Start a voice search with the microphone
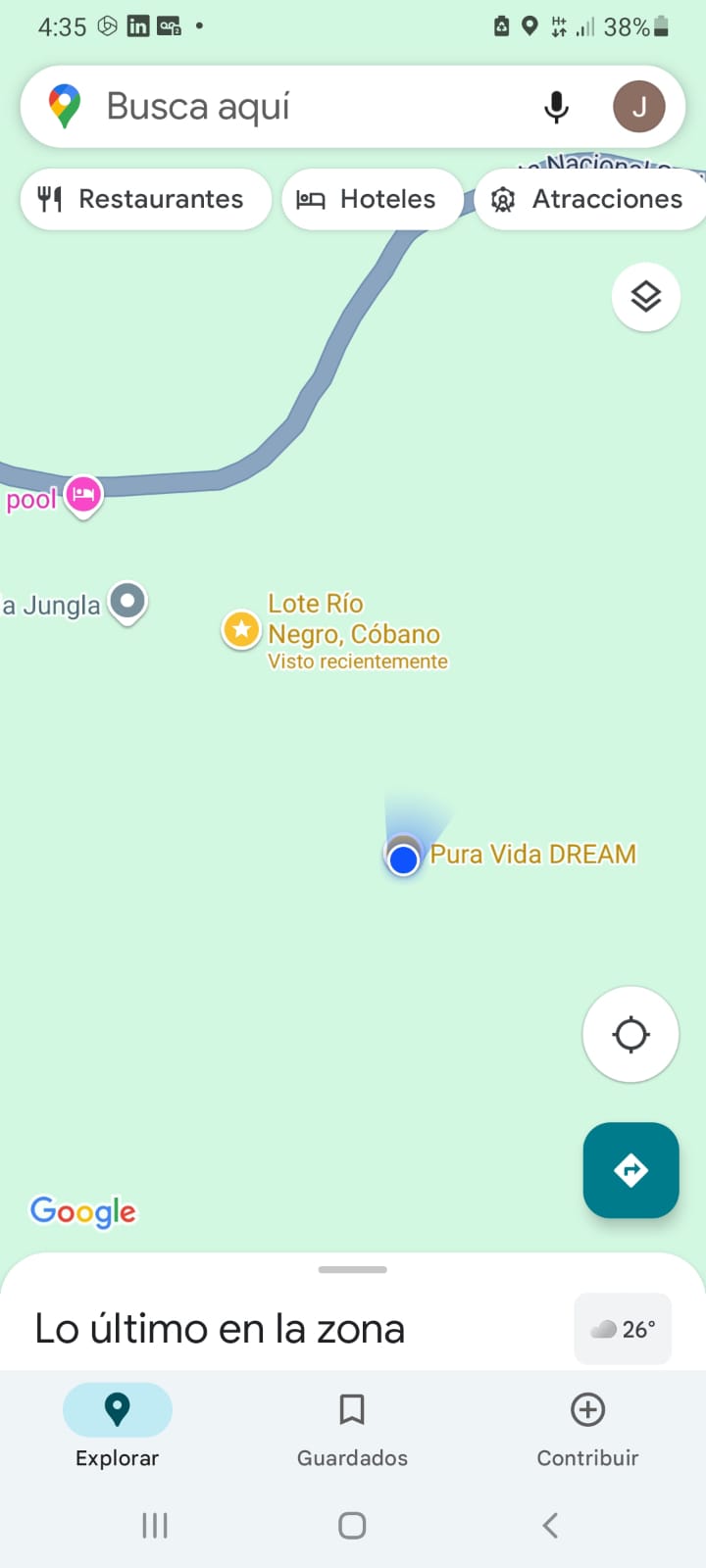This screenshot has height=1568, width=706. 556,106
